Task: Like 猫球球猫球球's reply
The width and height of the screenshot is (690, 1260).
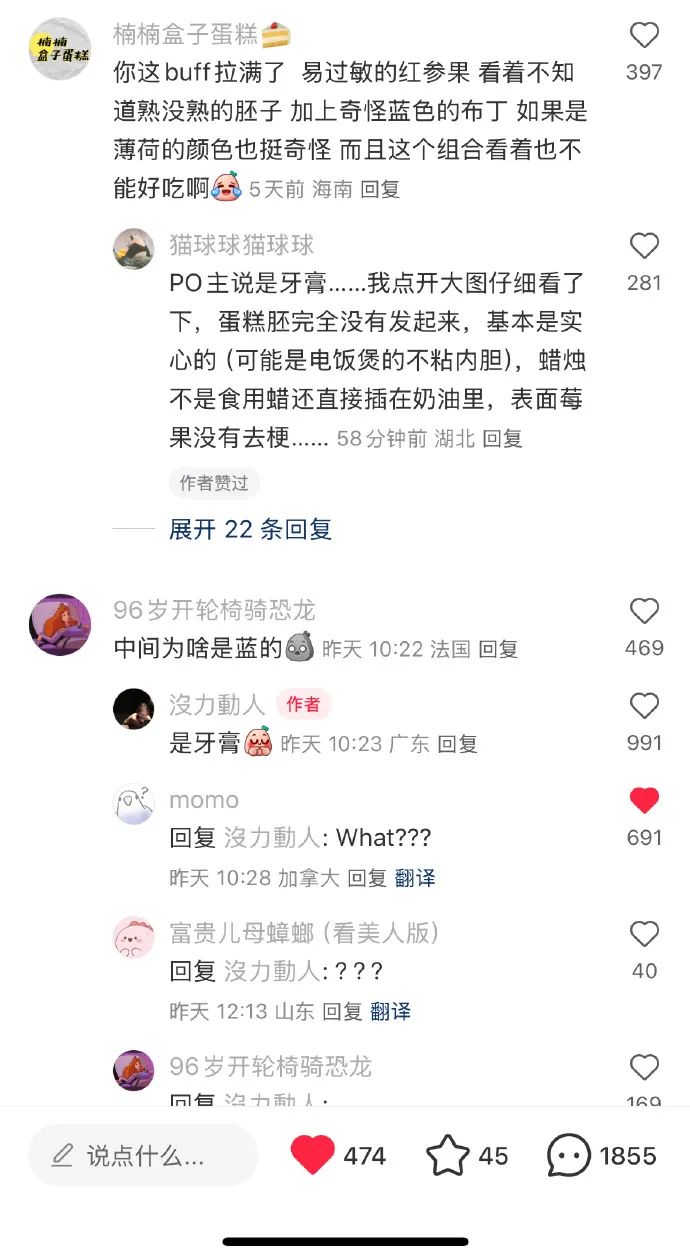Action: point(644,246)
